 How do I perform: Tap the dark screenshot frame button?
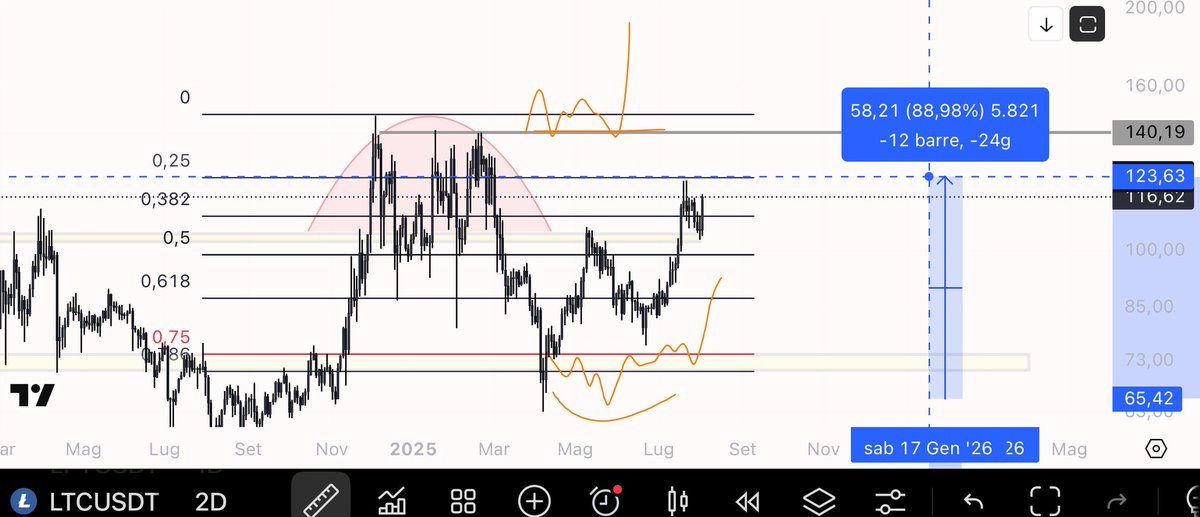1087,24
